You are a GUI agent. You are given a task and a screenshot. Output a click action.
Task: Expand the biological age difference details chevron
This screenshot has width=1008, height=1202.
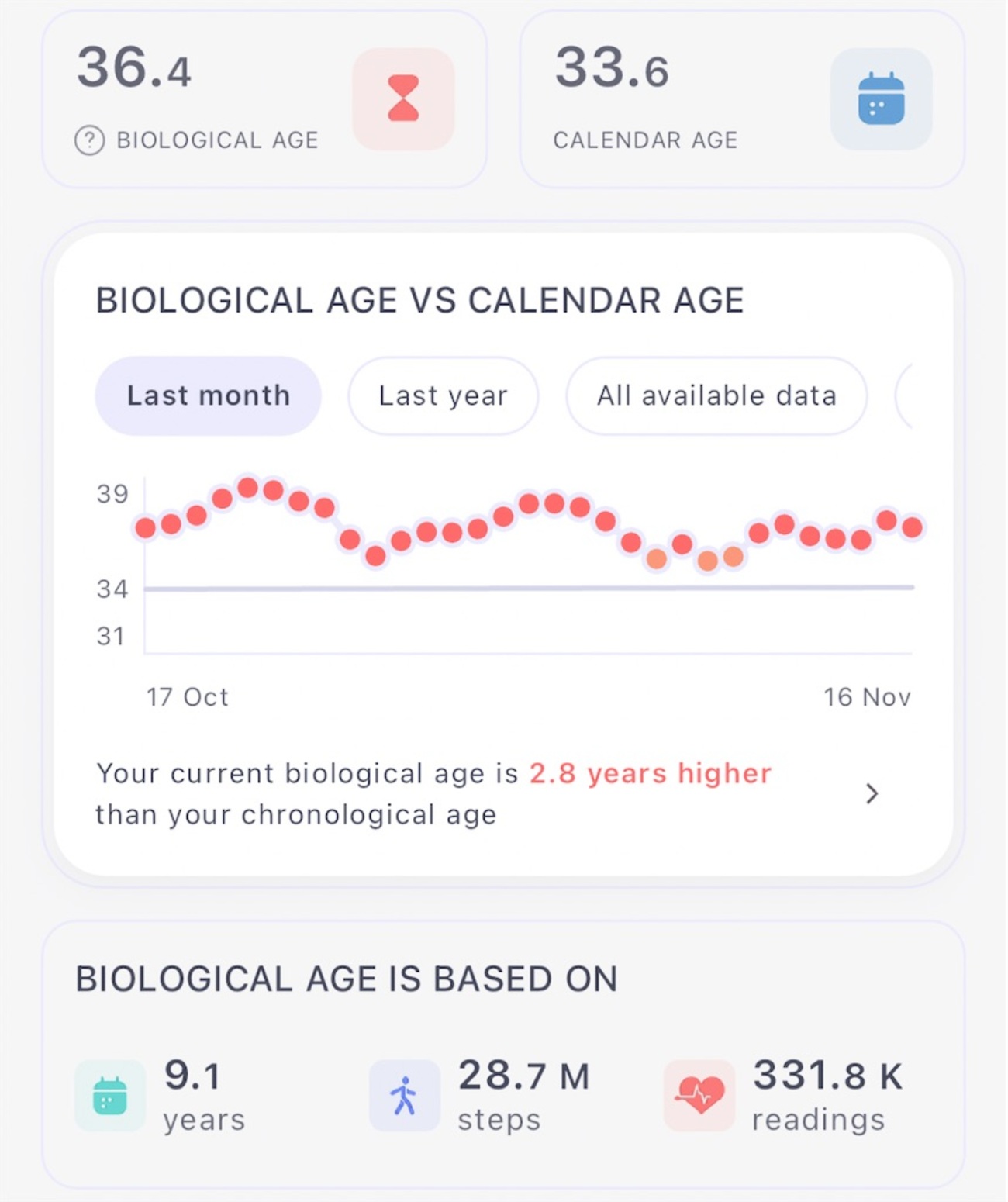[872, 793]
